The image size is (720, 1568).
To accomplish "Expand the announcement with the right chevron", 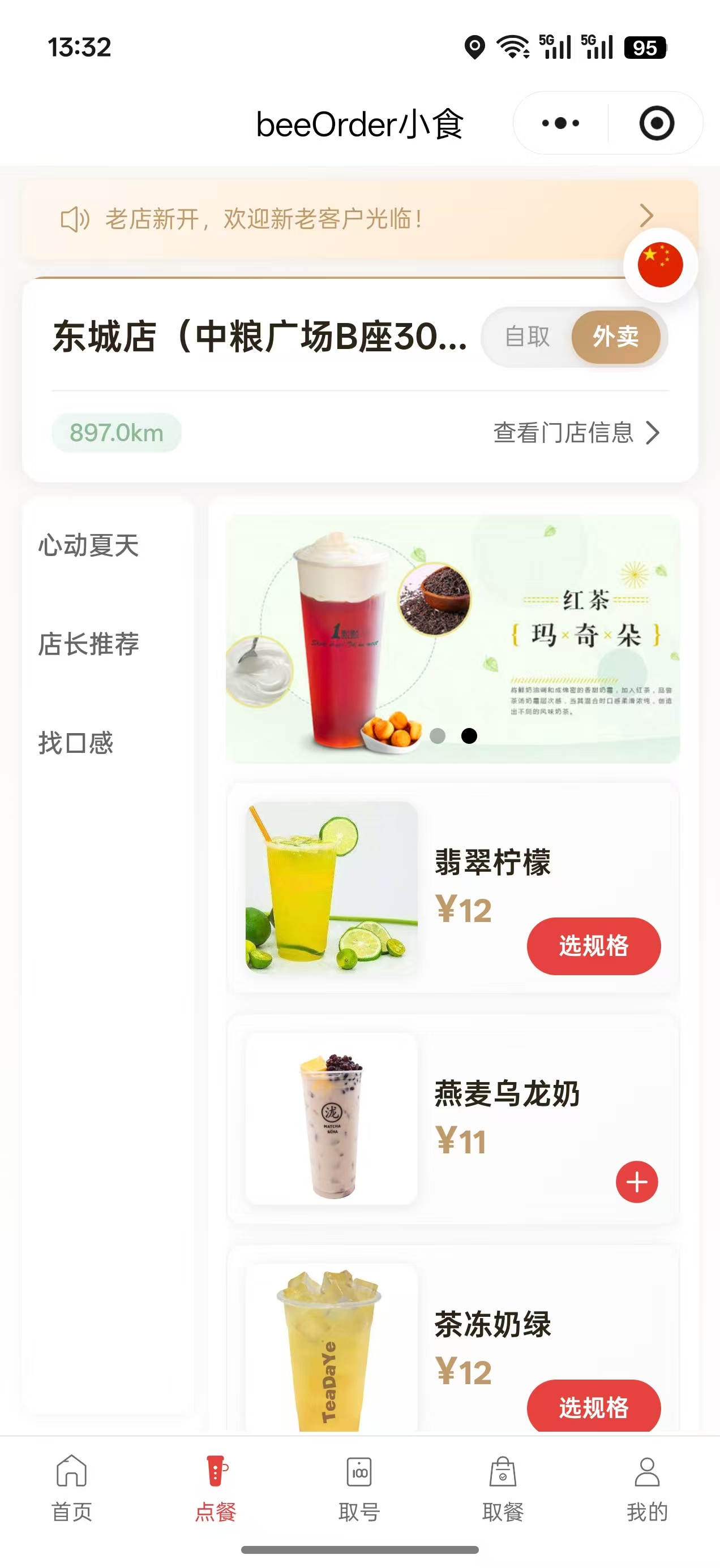I will coord(648,216).
